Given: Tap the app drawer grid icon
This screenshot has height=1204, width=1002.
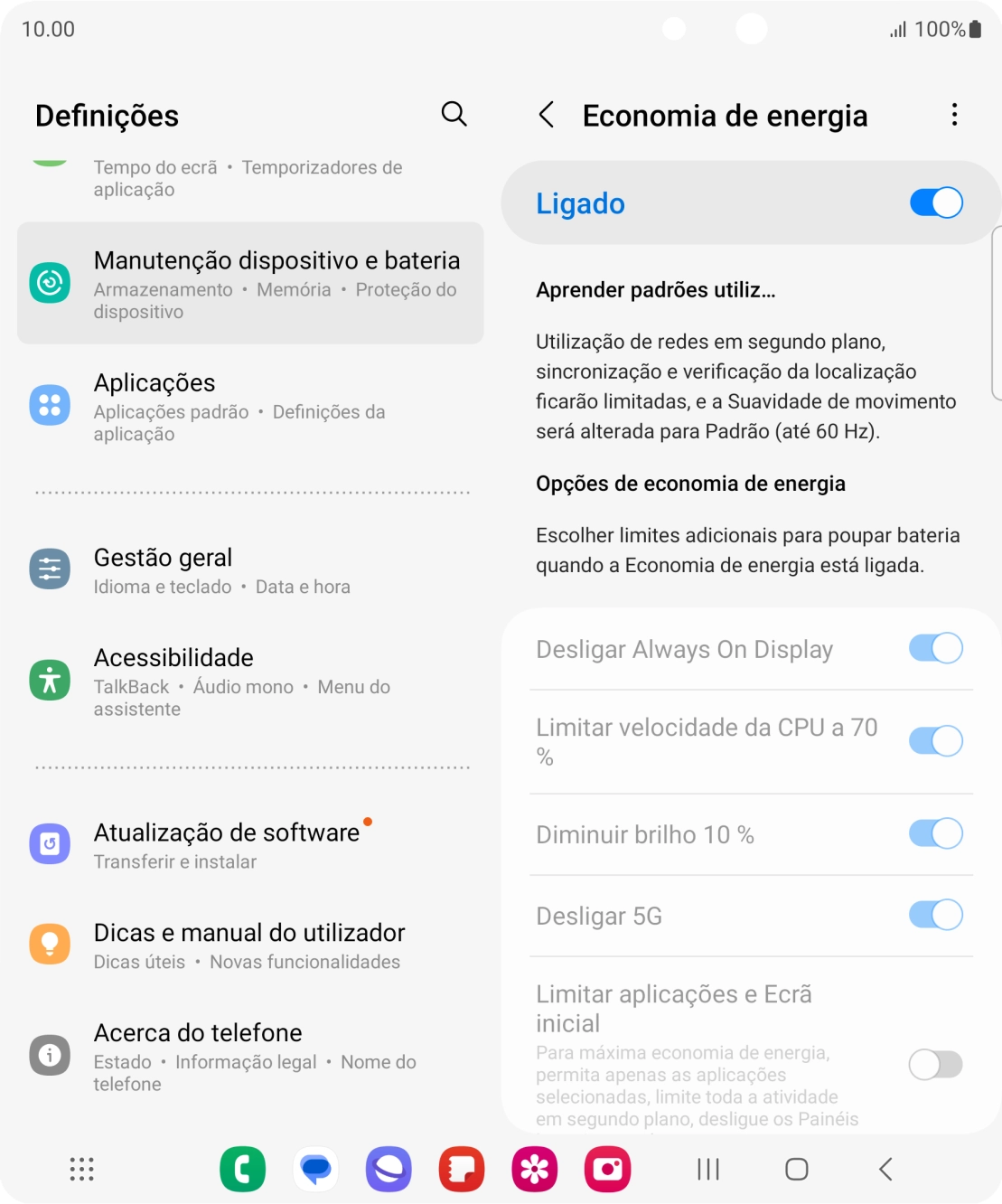Looking at the screenshot, I should [80, 1168].
